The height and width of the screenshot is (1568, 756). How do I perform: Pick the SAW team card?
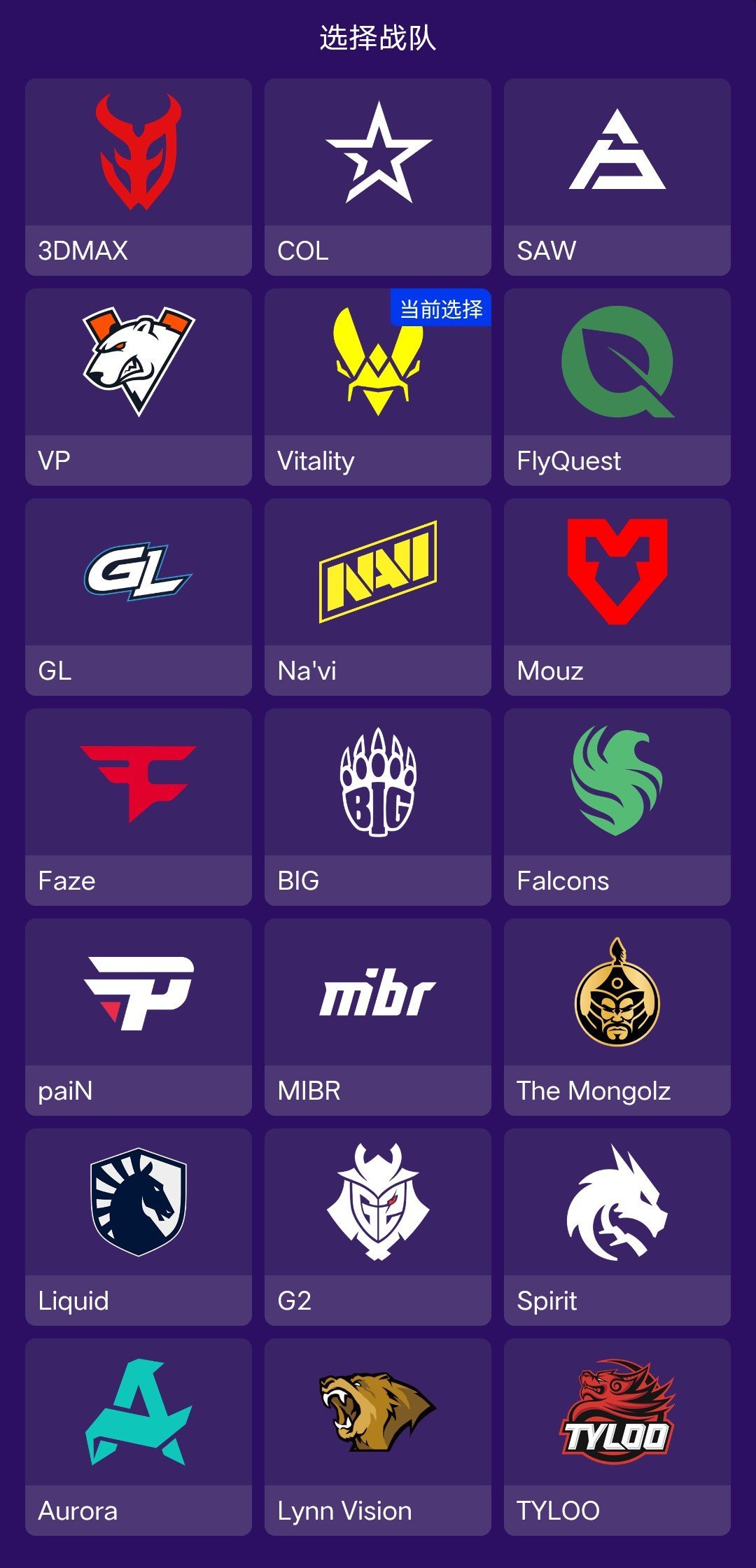point(617,176)
